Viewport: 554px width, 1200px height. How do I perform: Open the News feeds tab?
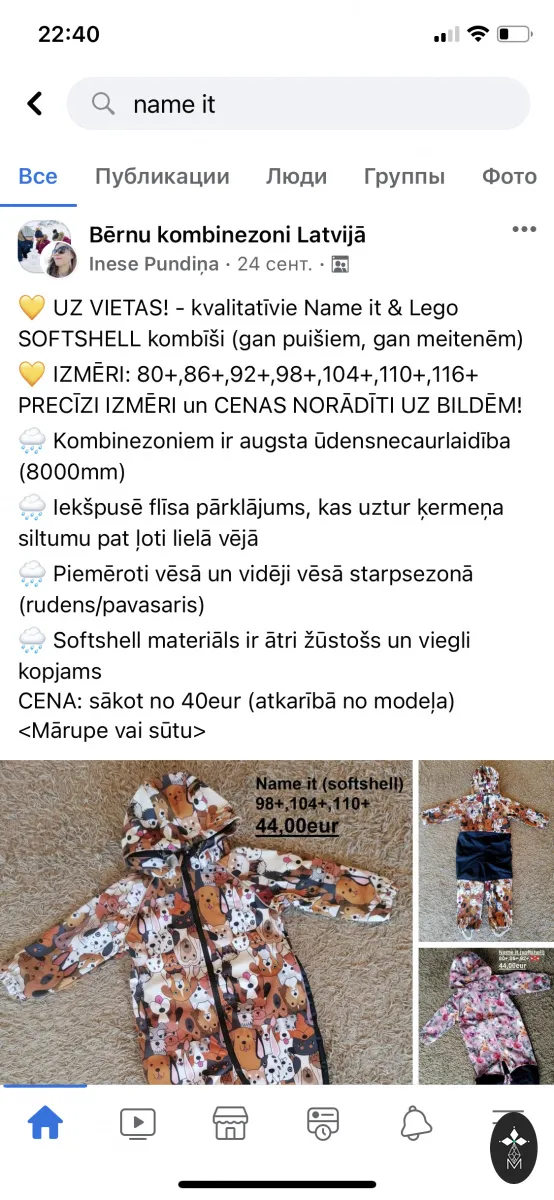pyautogui.click(x=323, y=1123)
